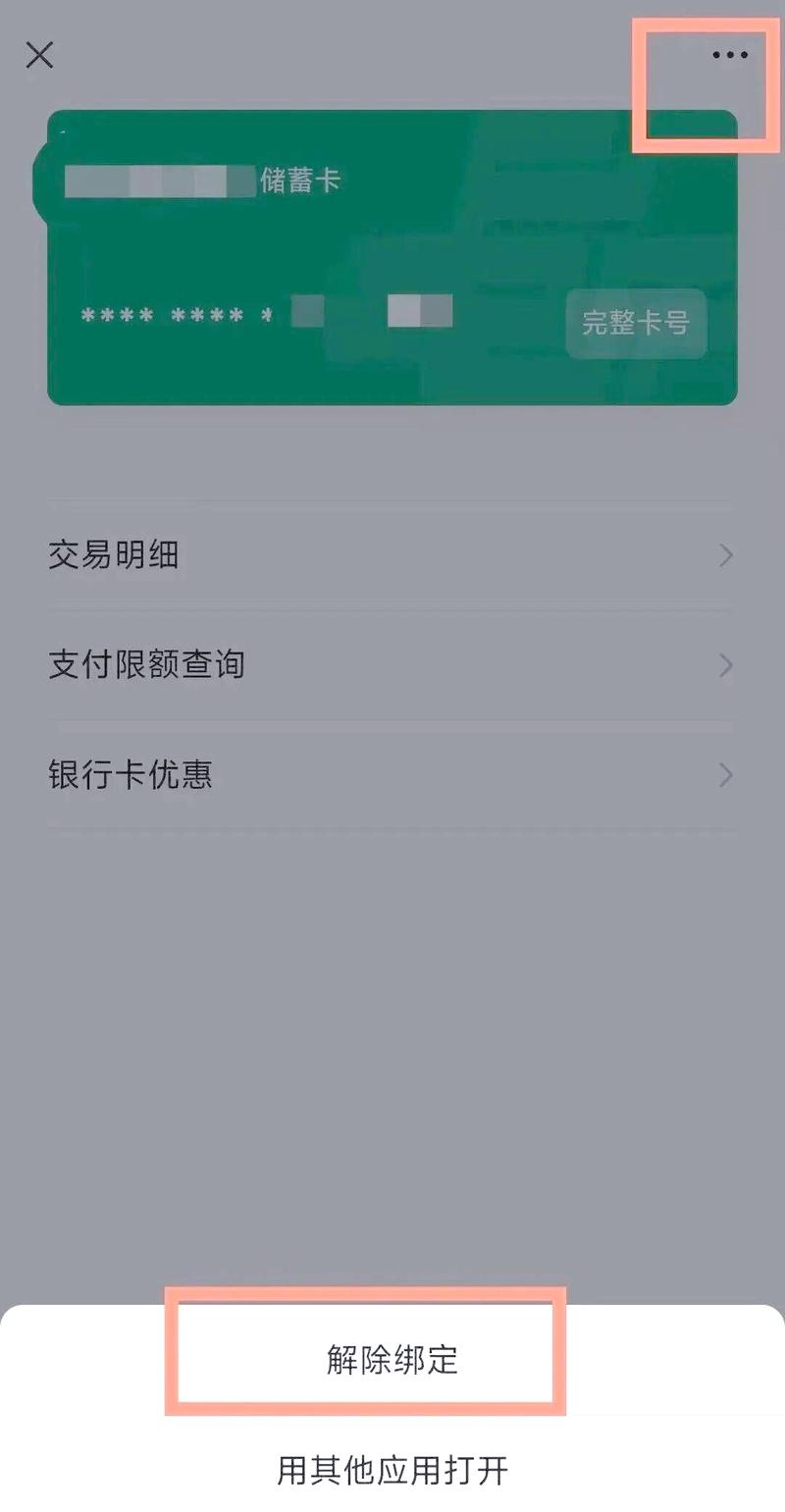Screen dimensions: 785x1512
Task: Tap the top-right highlighted menu area
Action: (708, 83)
